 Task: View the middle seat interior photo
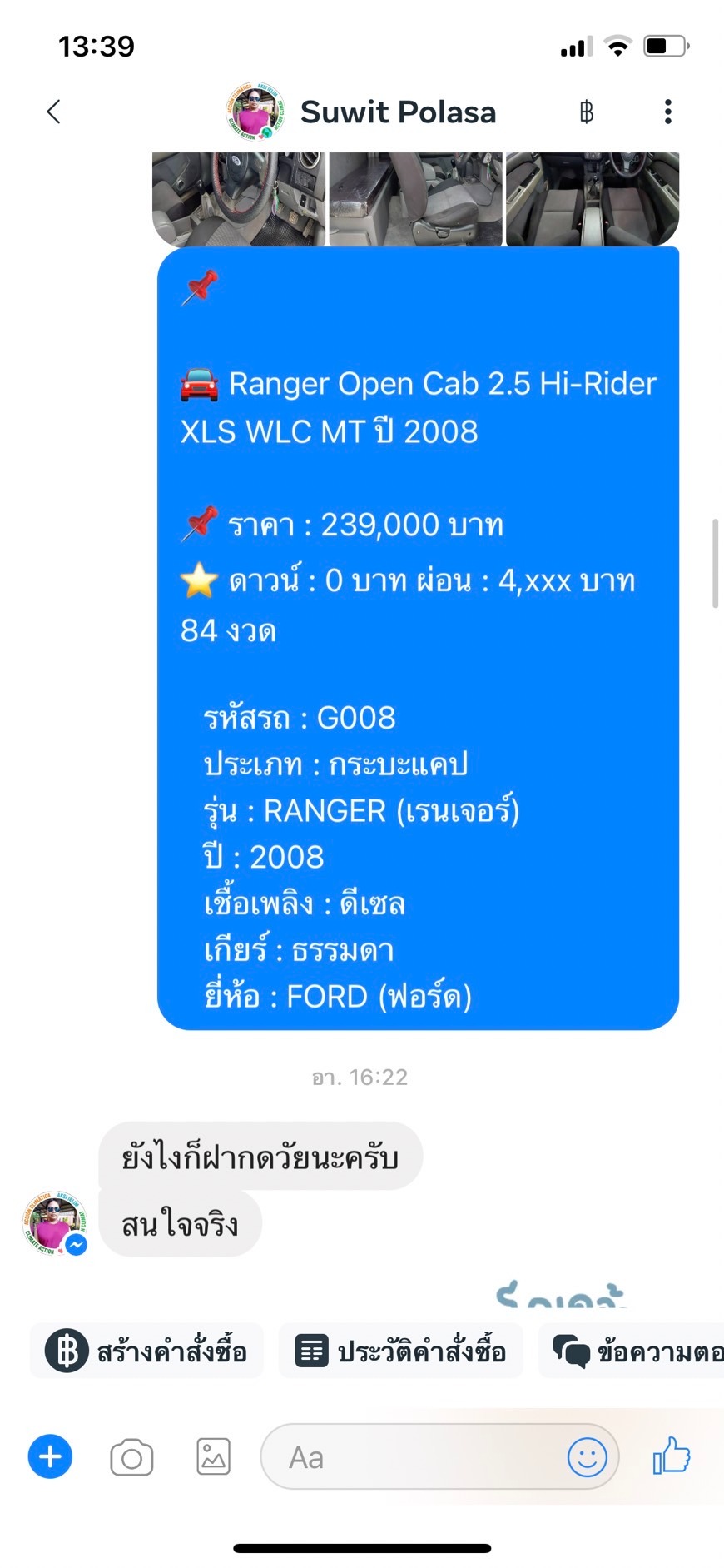(x=416, y=199)
